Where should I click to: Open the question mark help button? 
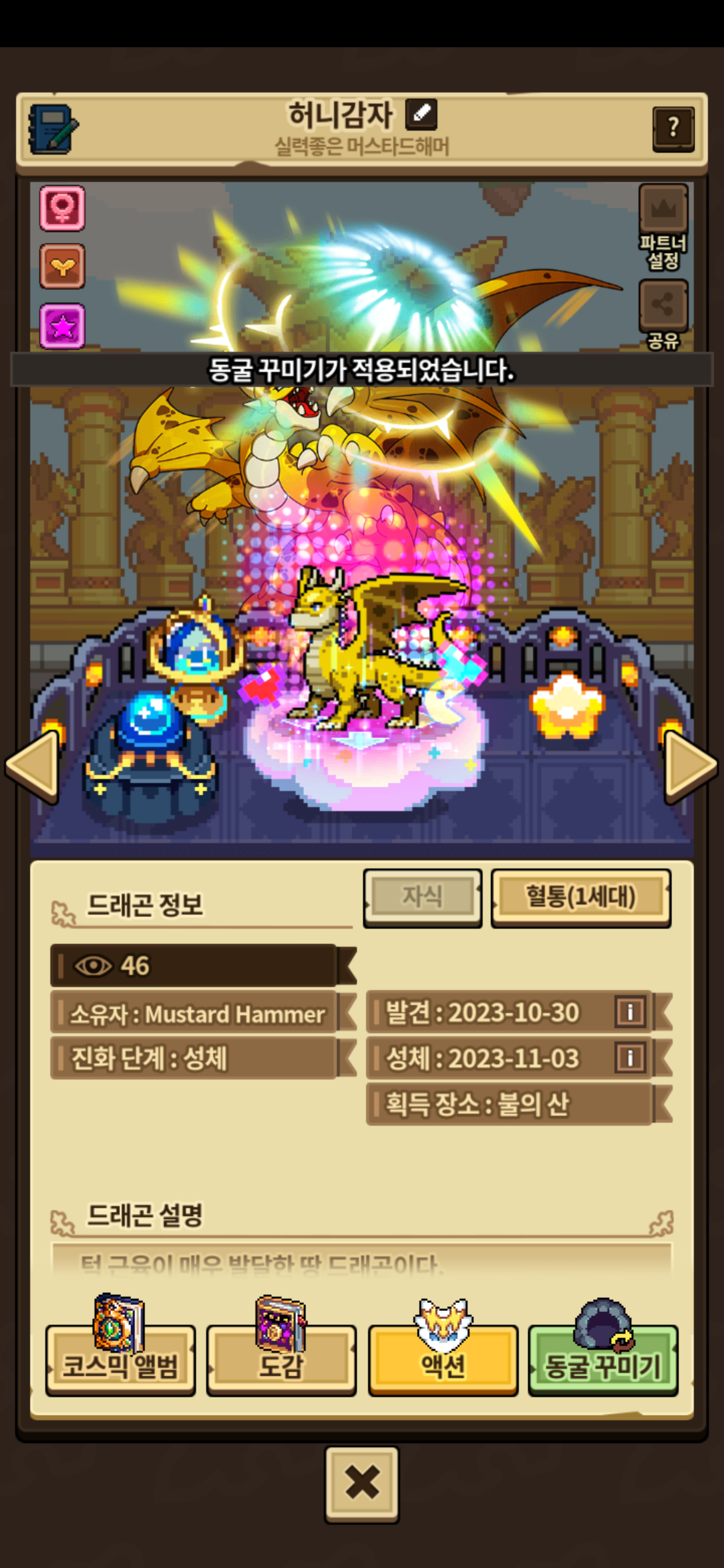[672, 129]
